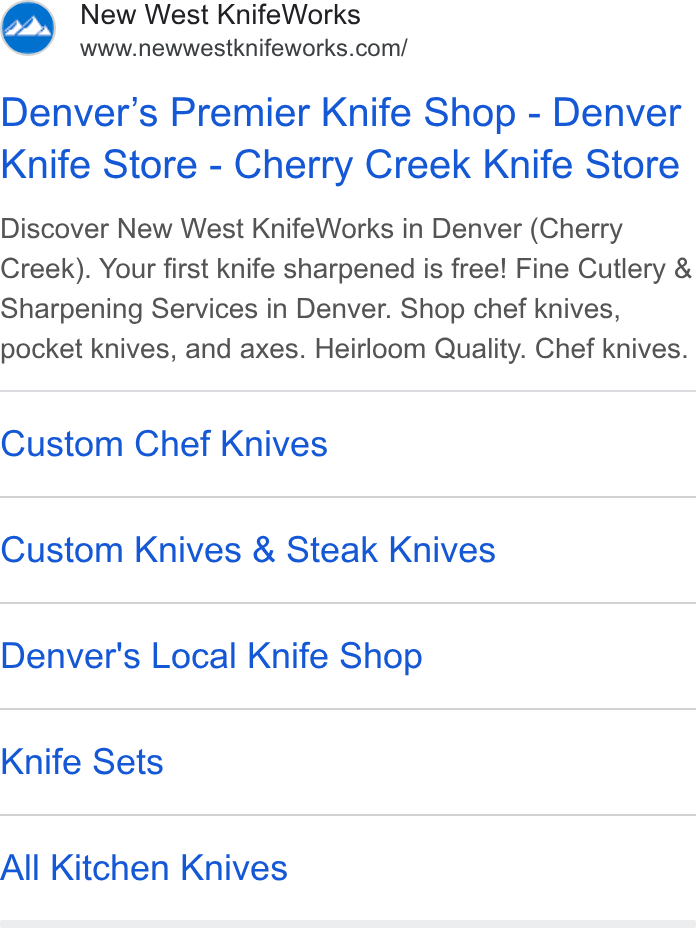
Task: Open Denver's Premier Knife Shop result title
Action: 341,138
